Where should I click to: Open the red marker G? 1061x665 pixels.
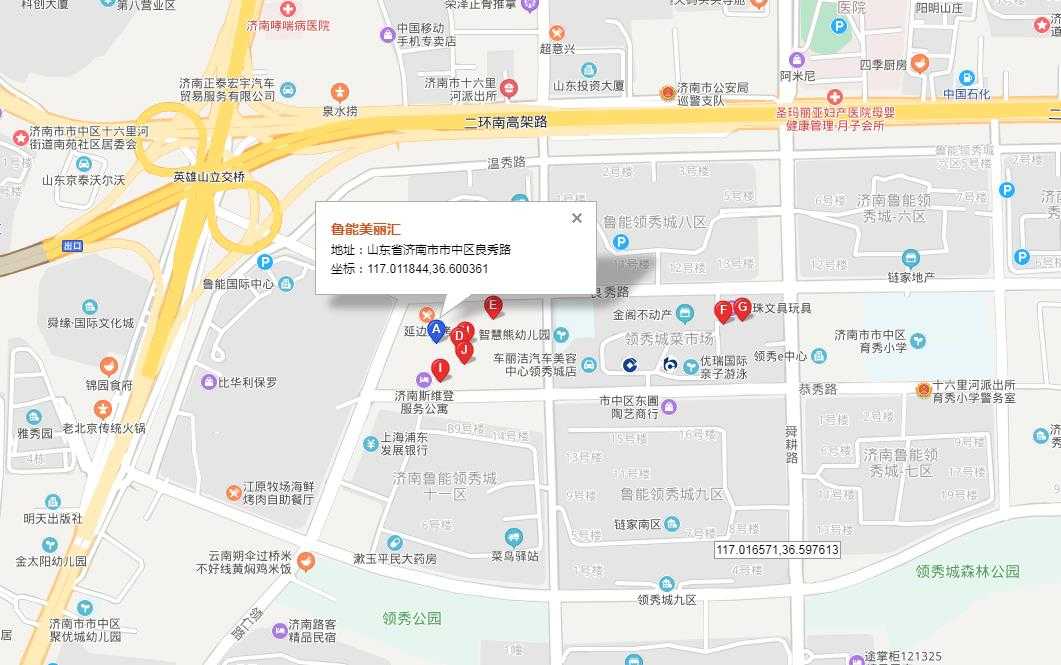[x=742, y=307]
